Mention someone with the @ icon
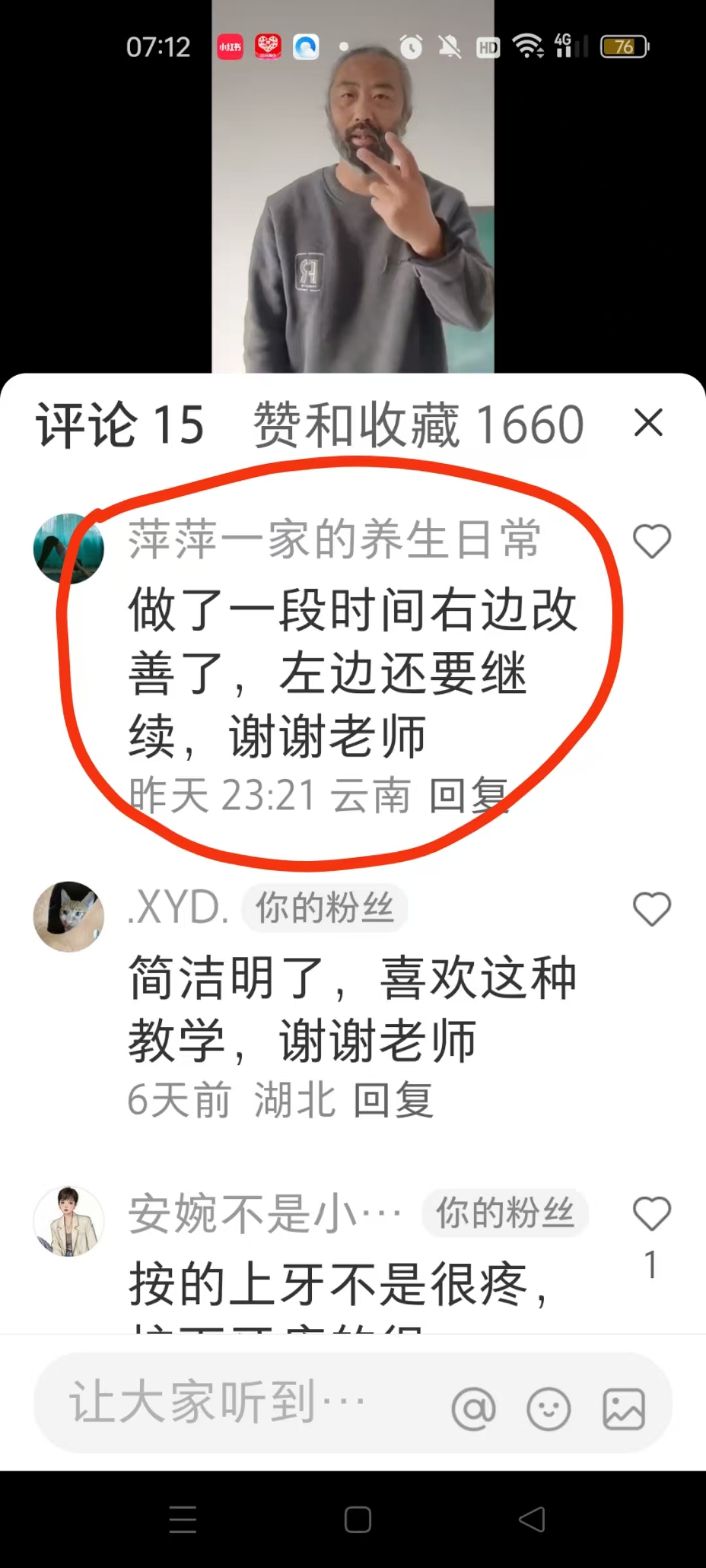Image resolution: width=706 pixels, height=1568 pixels. (x=473, y=1409)
